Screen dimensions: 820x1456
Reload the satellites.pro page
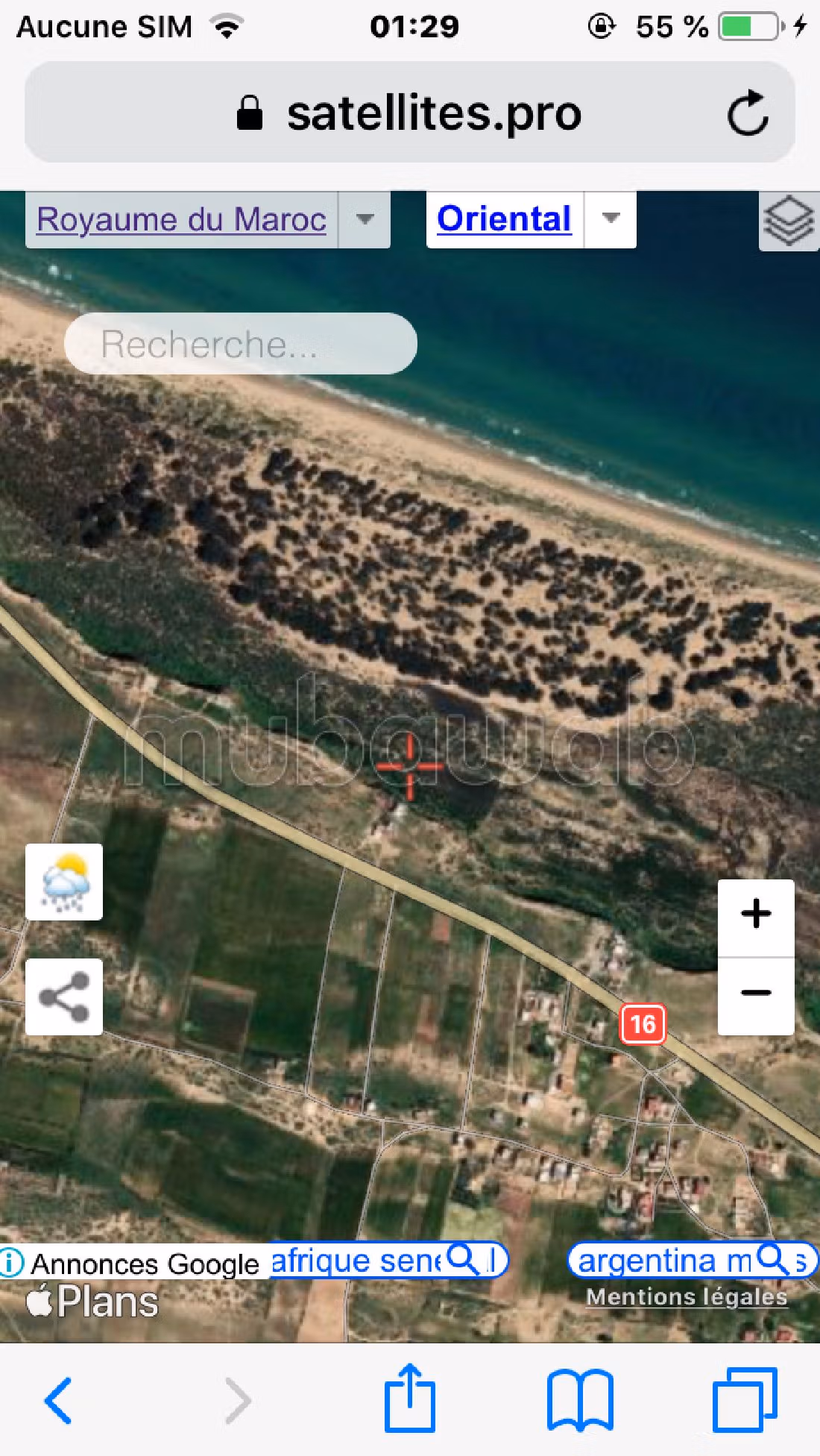pos(748,113)
